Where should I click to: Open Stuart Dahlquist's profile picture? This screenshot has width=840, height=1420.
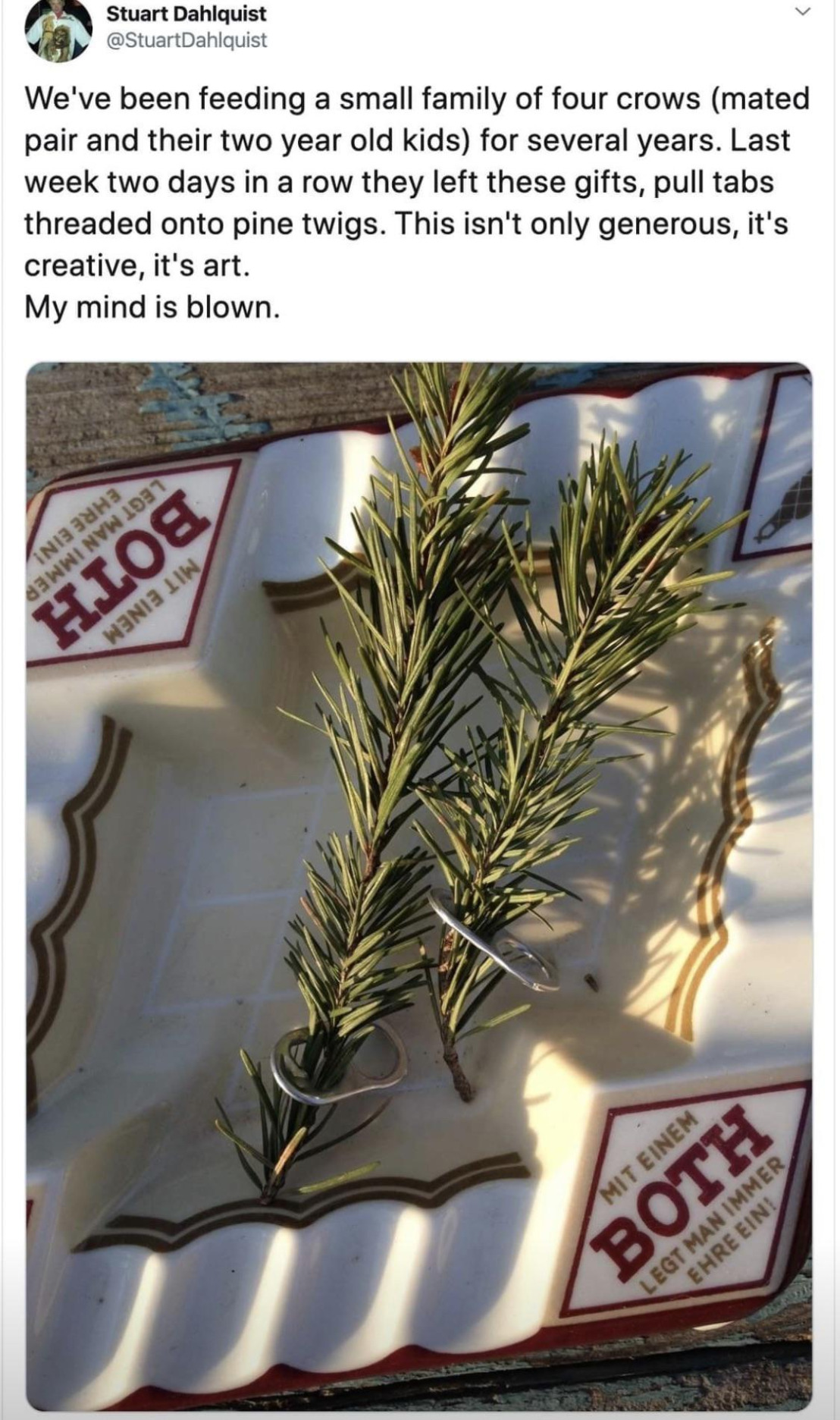(x=58, y=30)
